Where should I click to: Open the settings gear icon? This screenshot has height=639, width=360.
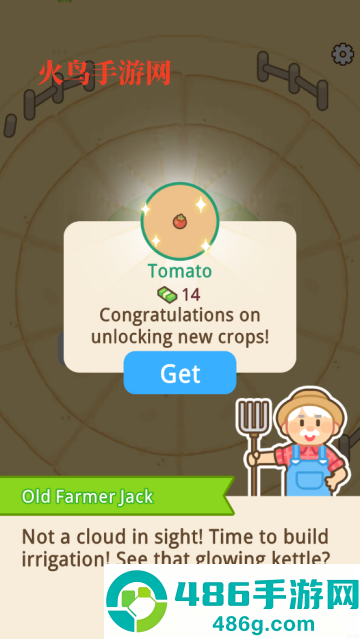pos(342,54)
